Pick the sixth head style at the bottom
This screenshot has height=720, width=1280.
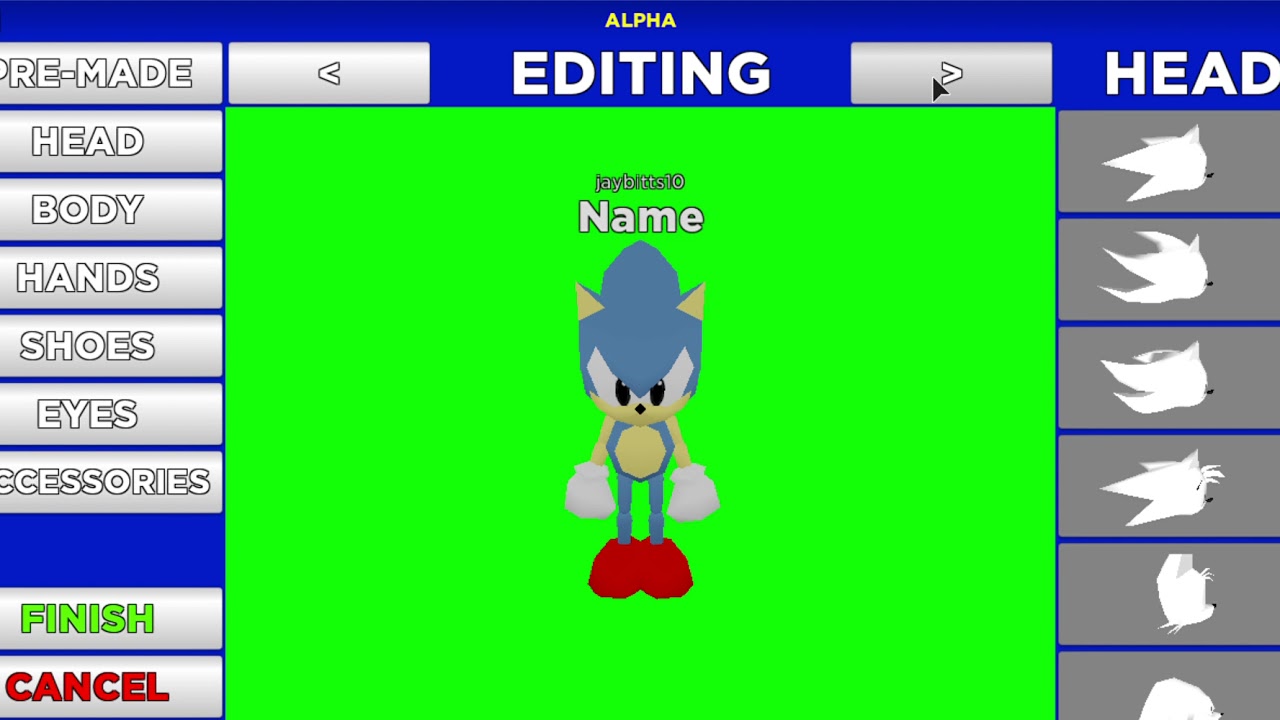point(1168,690)
